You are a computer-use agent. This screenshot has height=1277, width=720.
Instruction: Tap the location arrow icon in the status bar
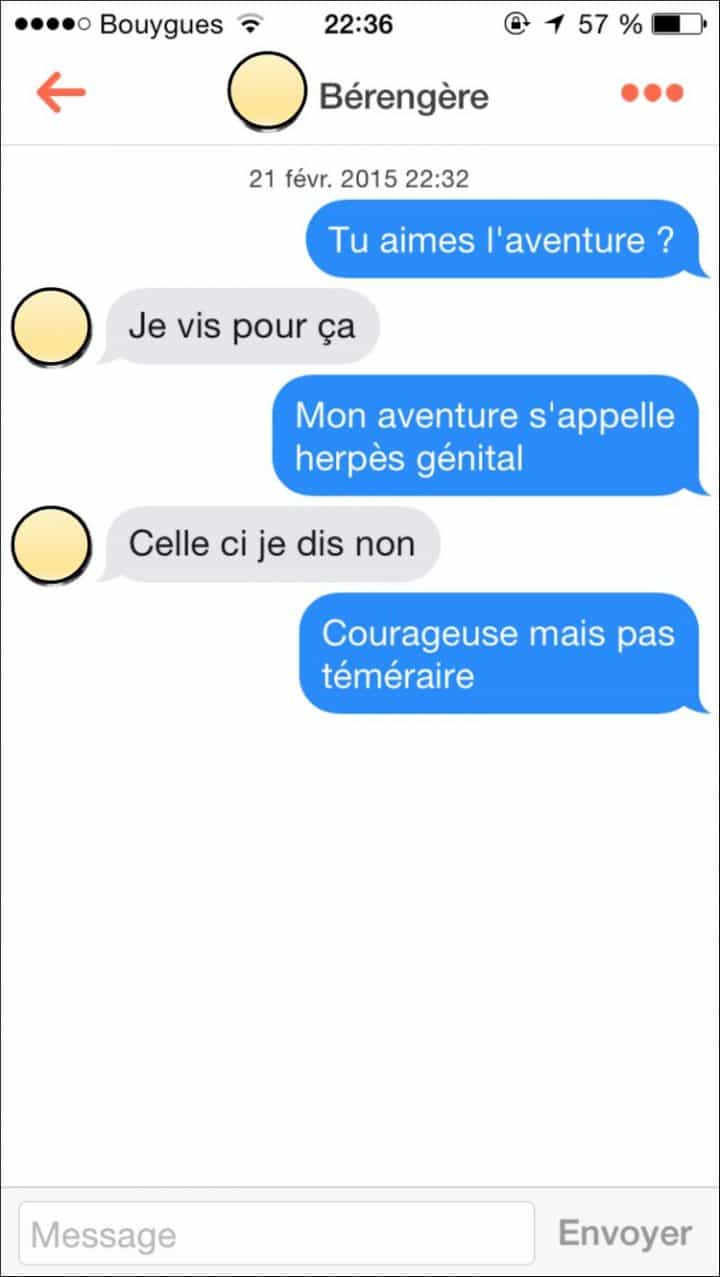click(x=554, y=23)
